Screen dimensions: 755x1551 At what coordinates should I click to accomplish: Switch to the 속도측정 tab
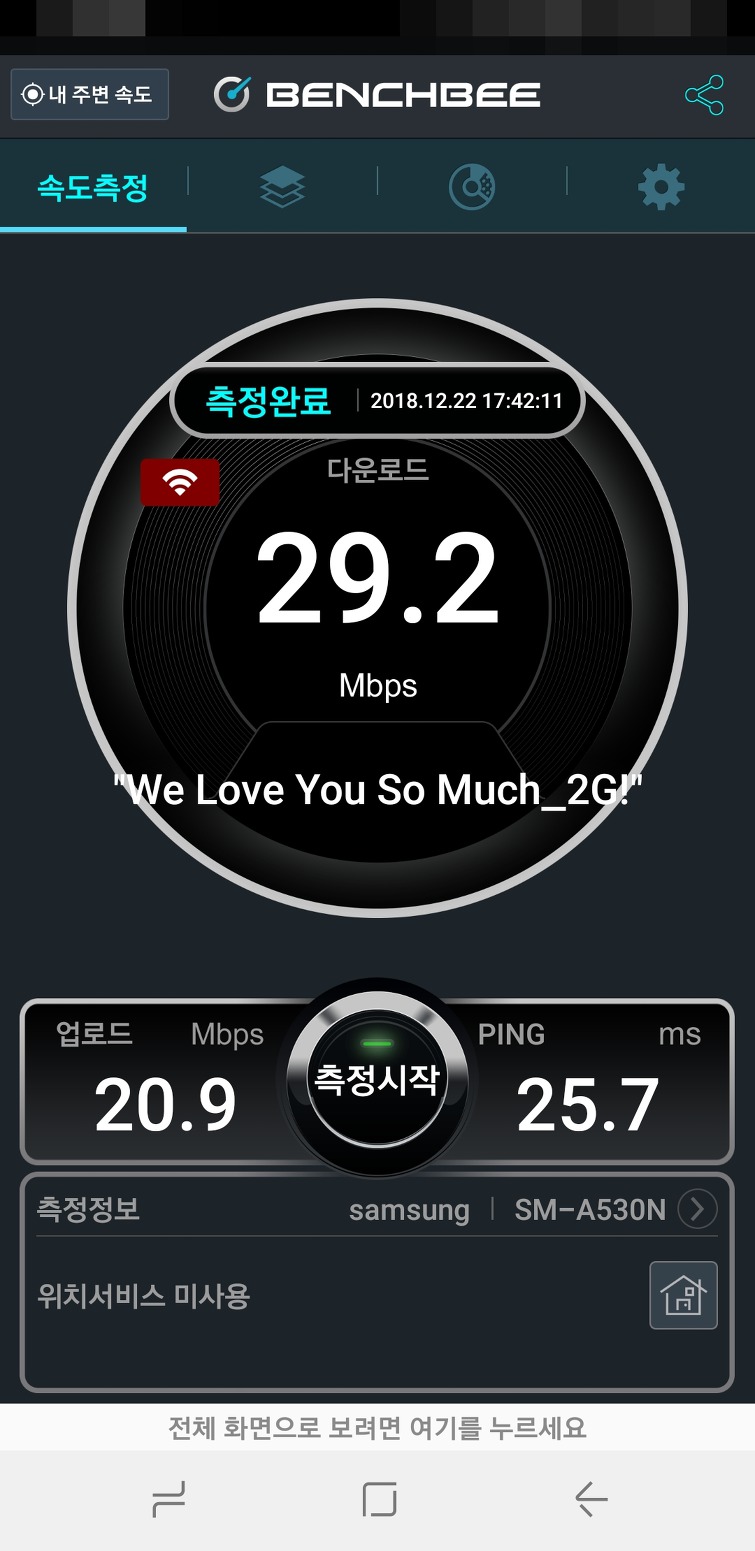pyautogui.click(x=93, y=187)
